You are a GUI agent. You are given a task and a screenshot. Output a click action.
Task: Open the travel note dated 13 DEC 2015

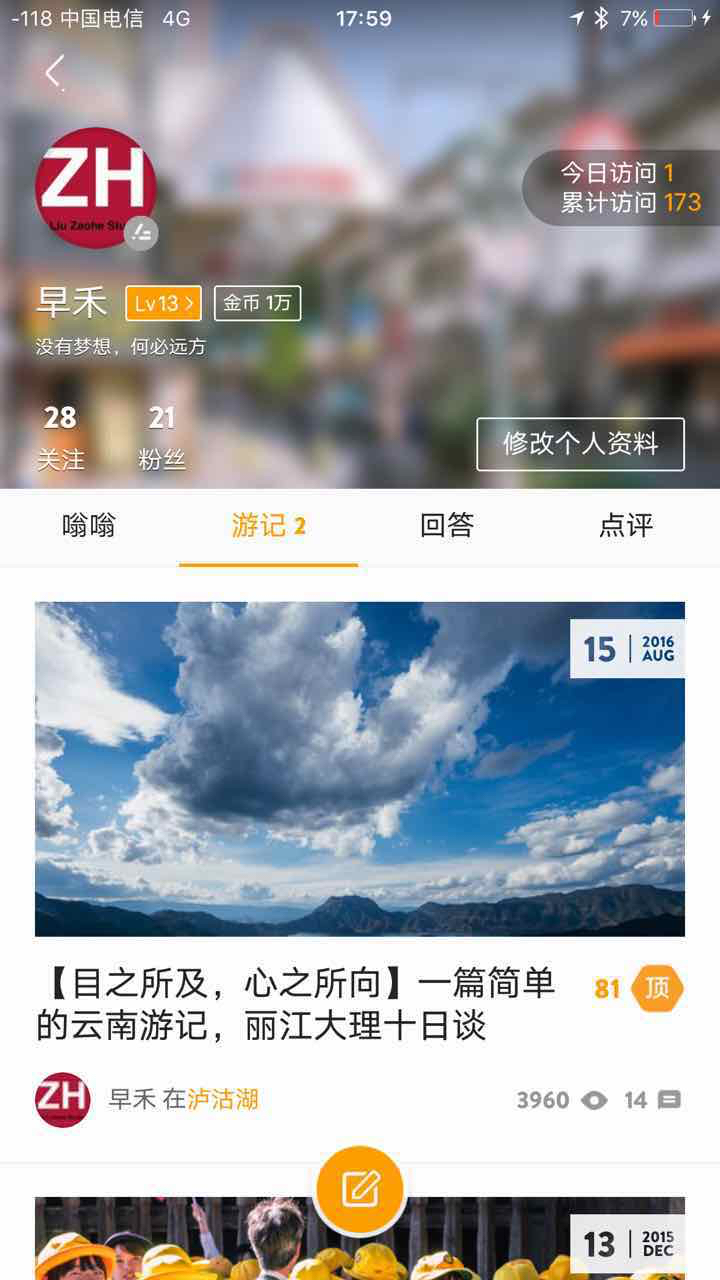360,1240
